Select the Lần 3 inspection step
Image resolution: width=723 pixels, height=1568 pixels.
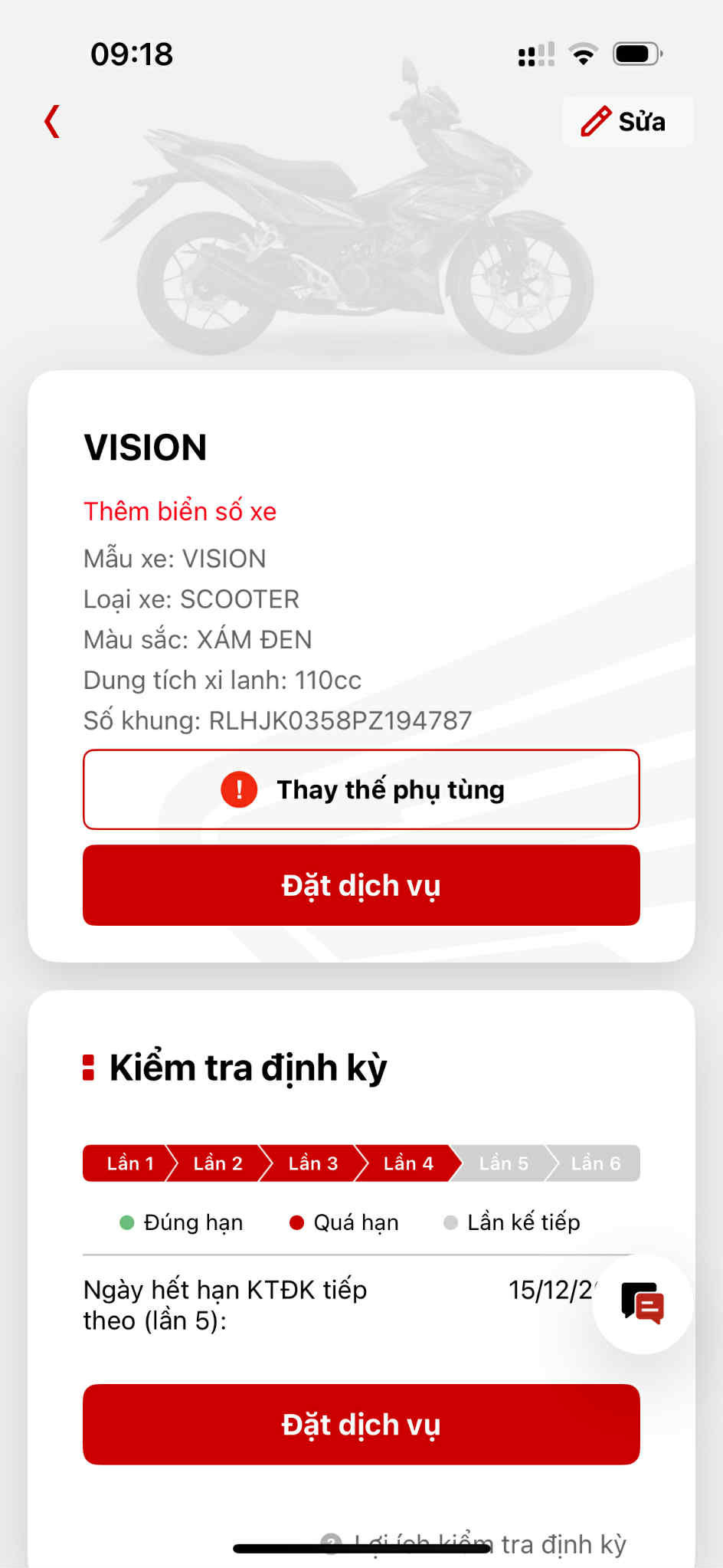312,1163
